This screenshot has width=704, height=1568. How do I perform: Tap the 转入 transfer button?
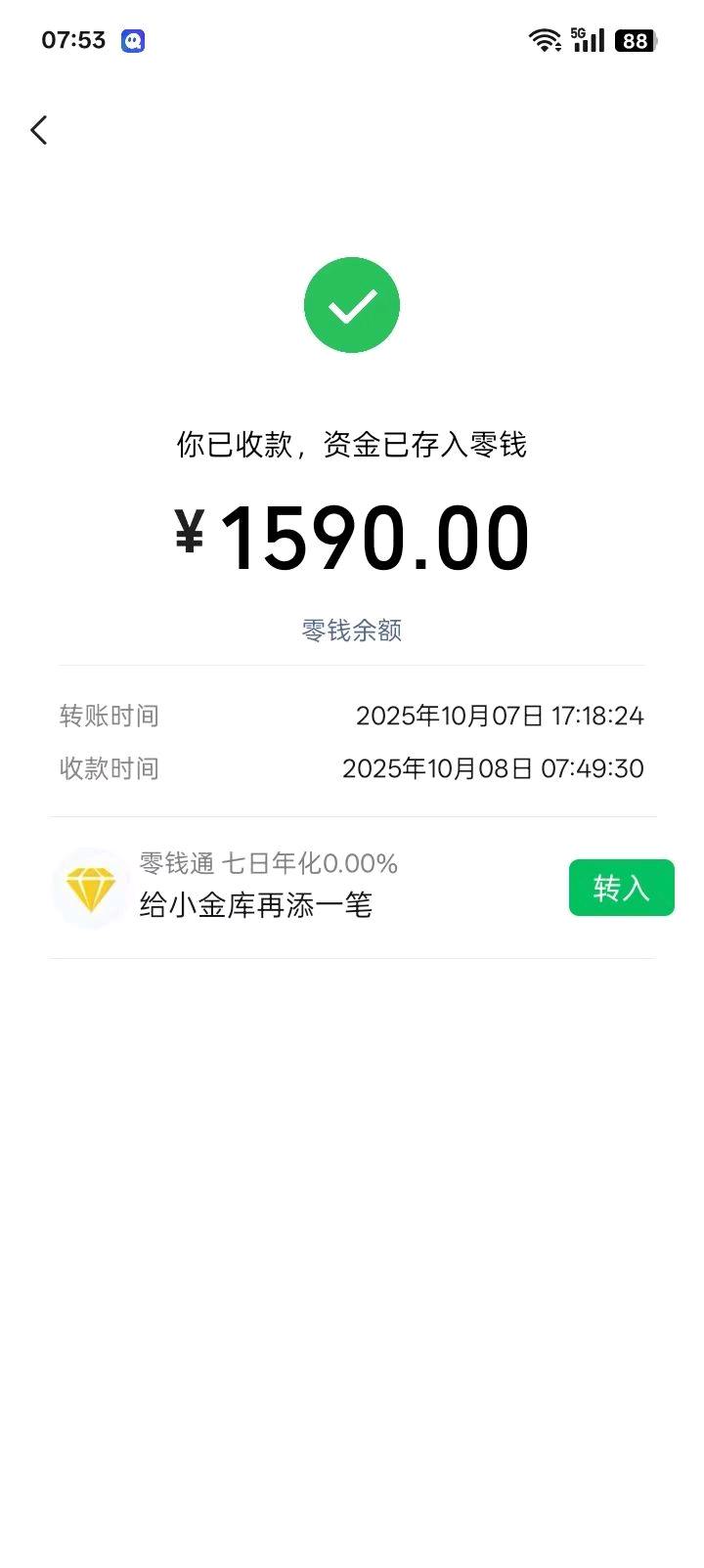621,887
